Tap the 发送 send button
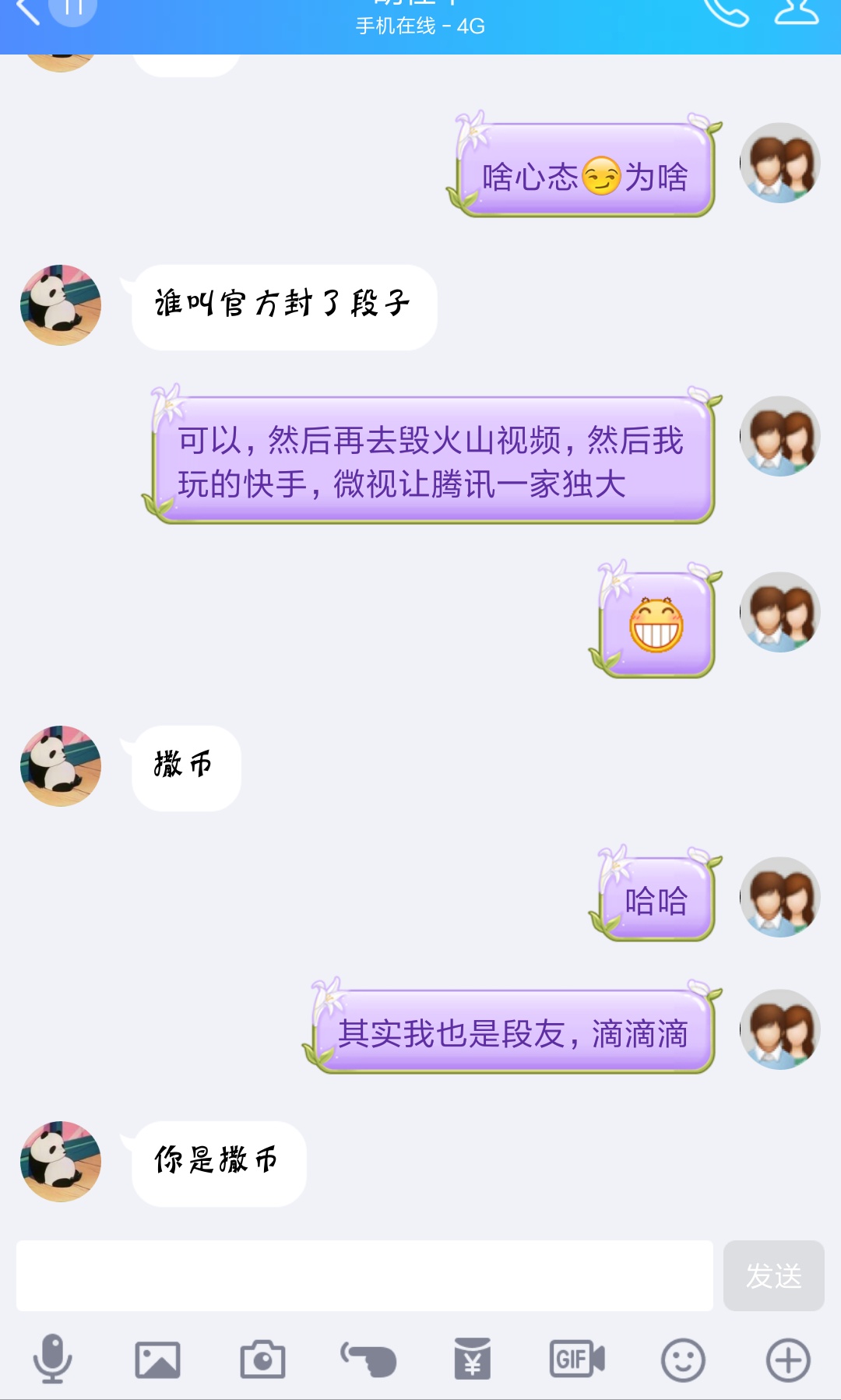The image size is (841, 1400). pos(773,1275)
